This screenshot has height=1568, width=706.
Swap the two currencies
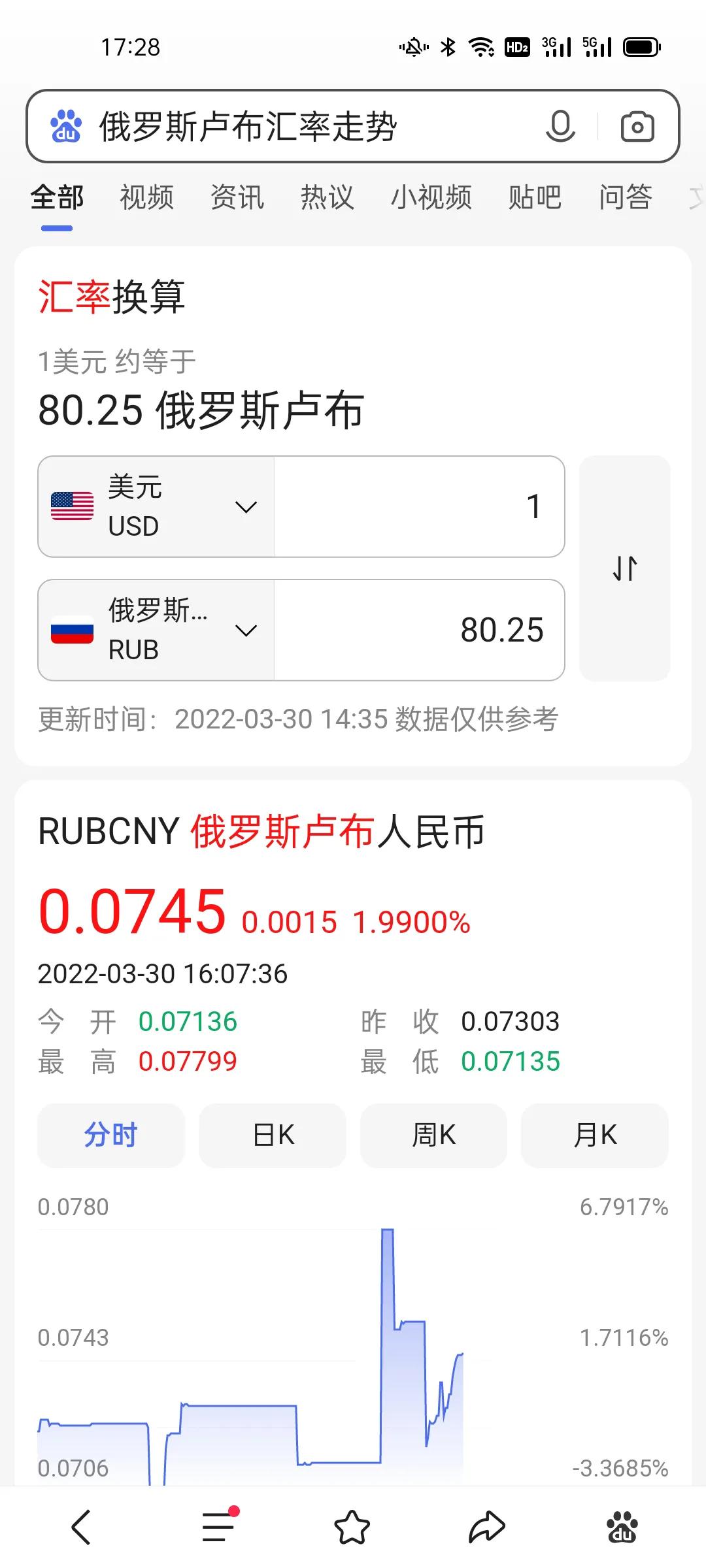pos(625,568)
